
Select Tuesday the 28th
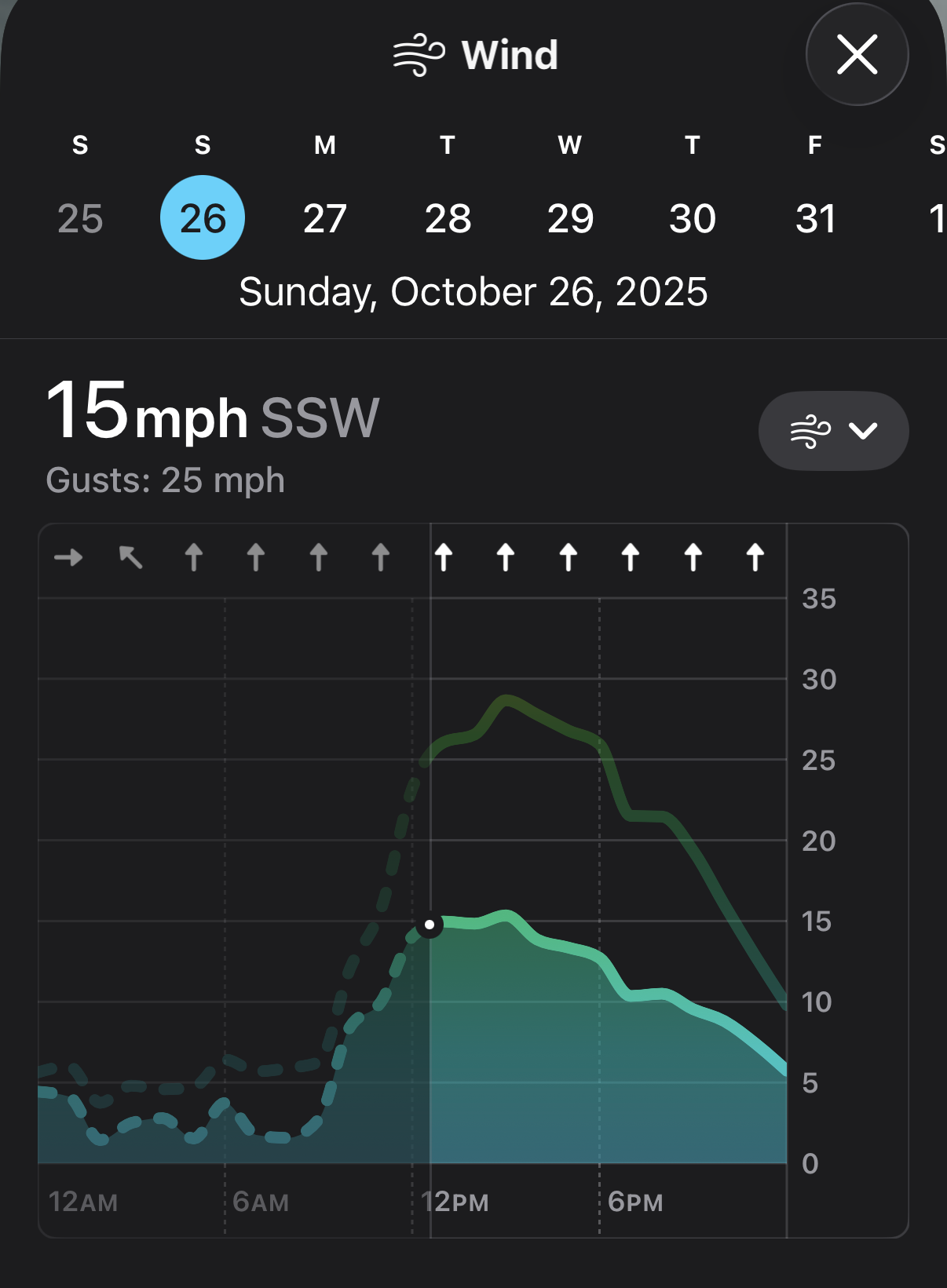pos(448,218)
